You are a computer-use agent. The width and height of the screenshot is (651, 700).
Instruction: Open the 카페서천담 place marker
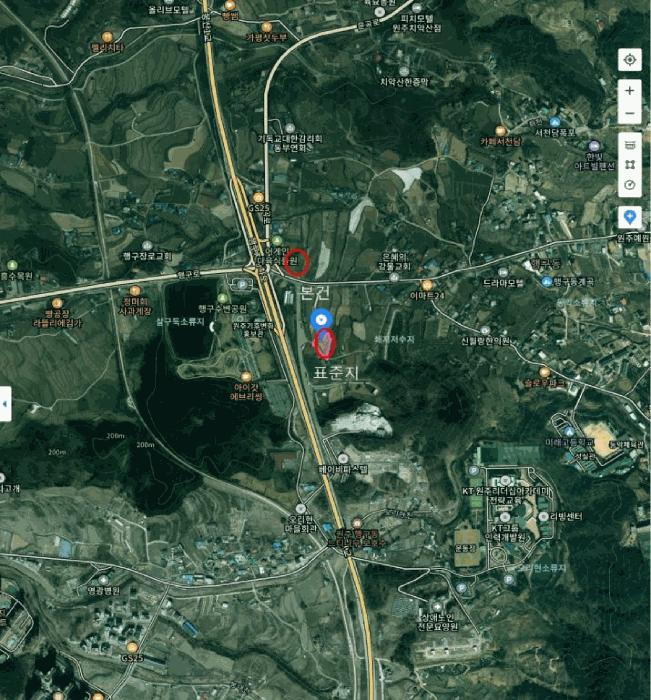click(501, 131)
